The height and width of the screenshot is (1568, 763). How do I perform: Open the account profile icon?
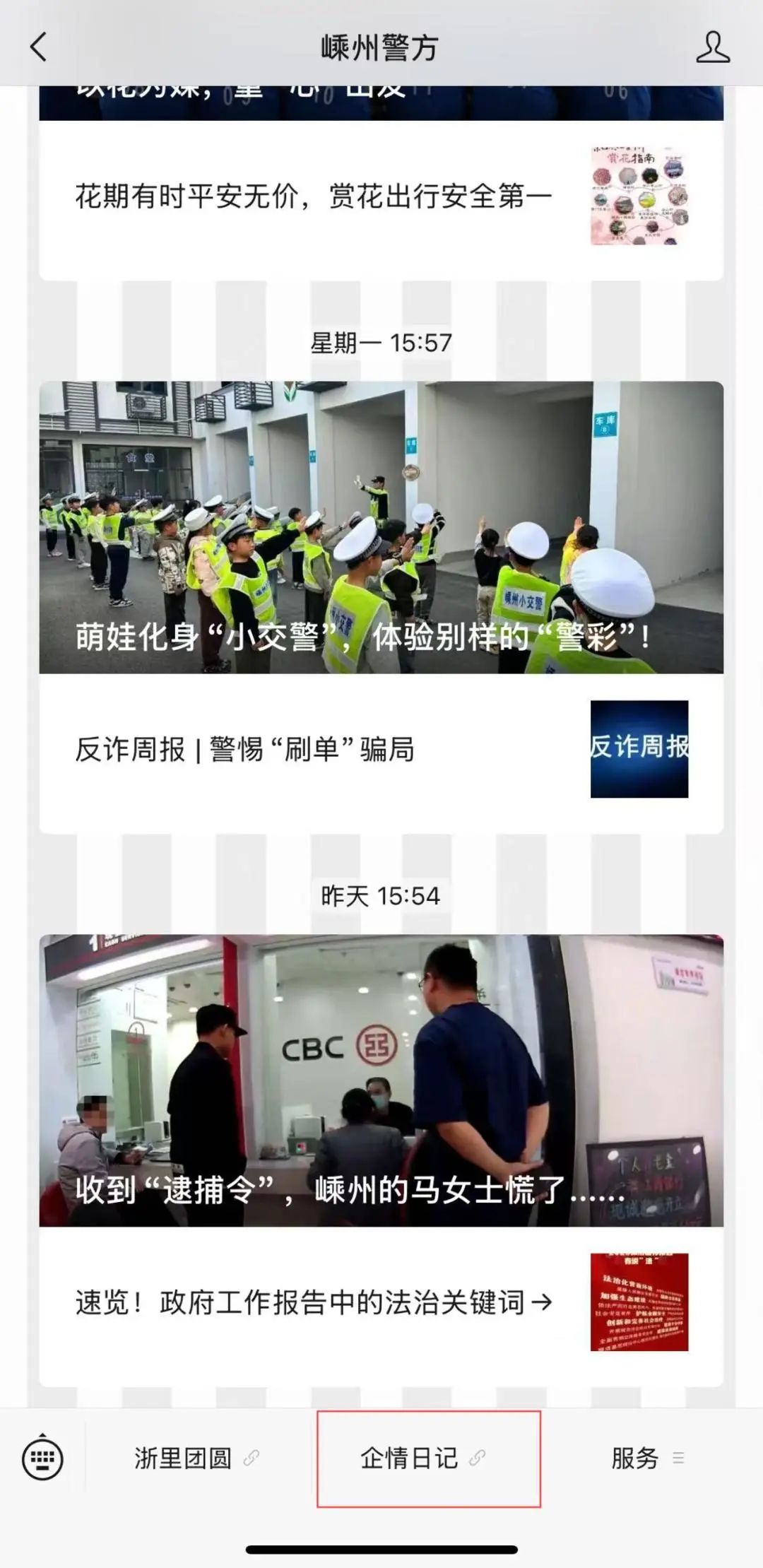pos(712,47)
